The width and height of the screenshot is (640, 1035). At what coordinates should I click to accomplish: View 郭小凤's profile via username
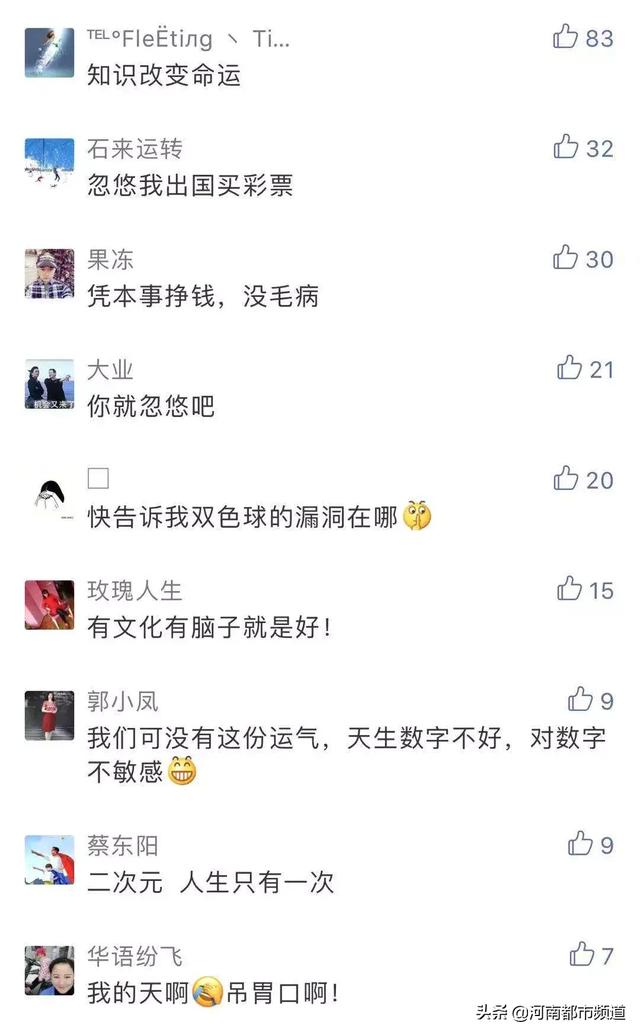123,701
